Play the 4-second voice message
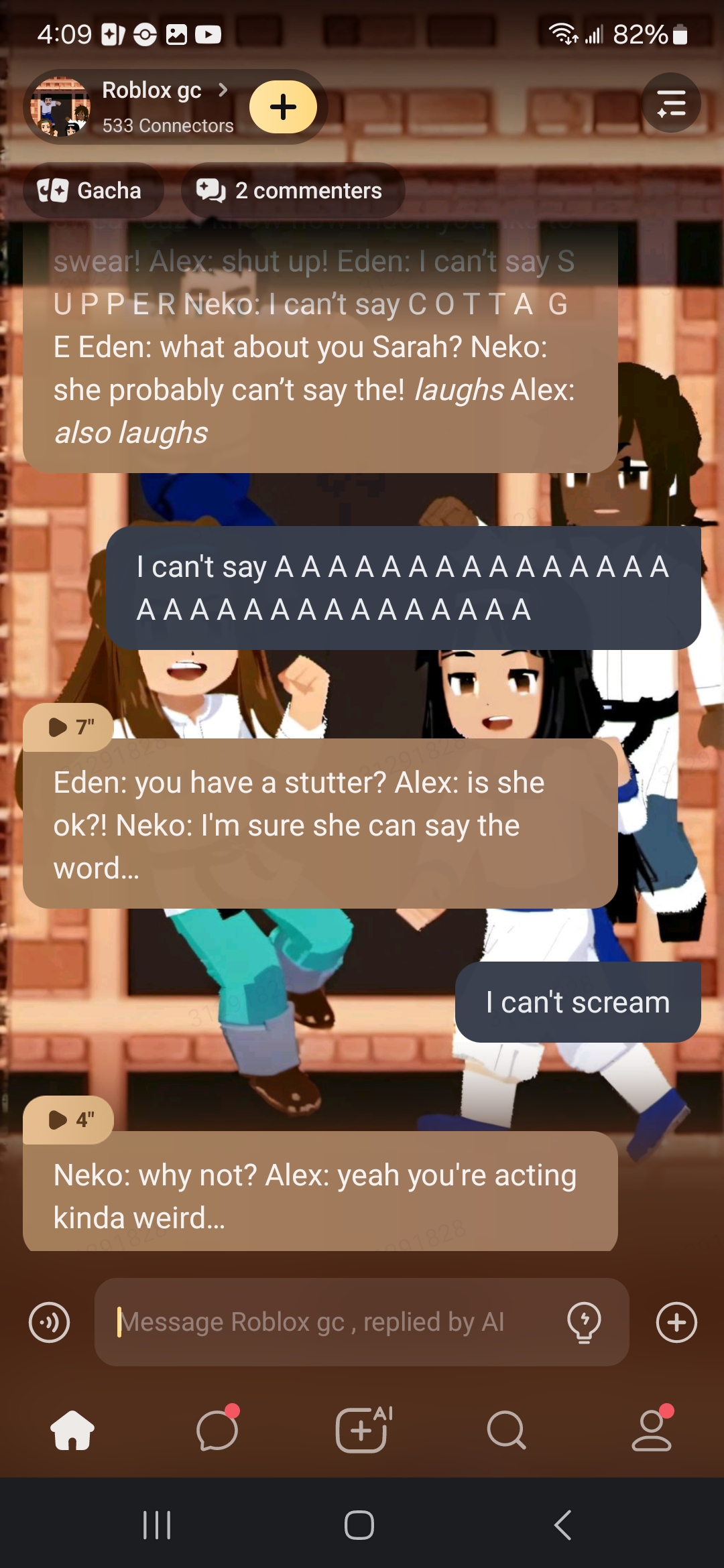The height and width of the screenshot is (1568, 724). pos(69,1120)
